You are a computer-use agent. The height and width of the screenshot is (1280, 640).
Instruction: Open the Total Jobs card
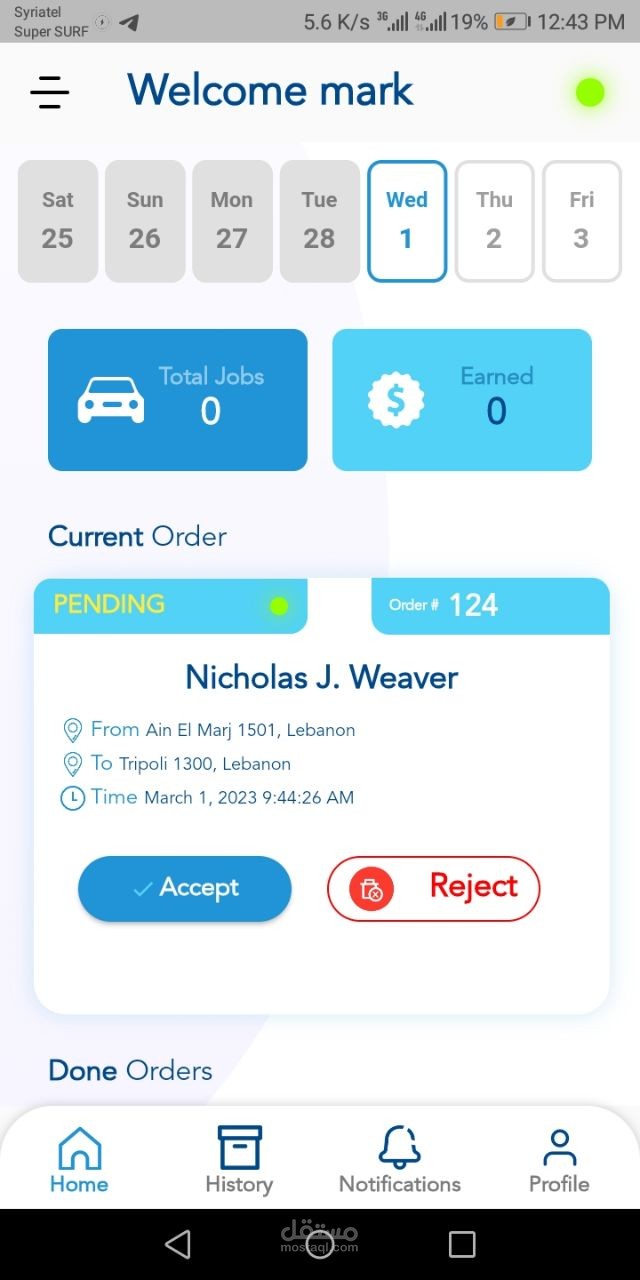[178, 399]
